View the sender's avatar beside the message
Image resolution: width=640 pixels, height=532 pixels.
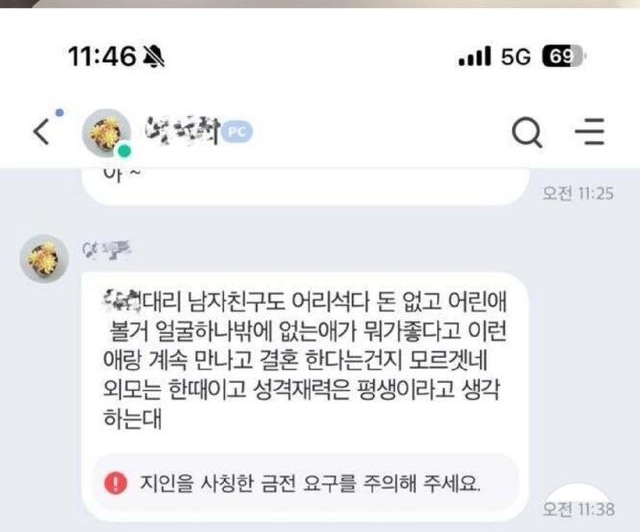pos(45,259)
